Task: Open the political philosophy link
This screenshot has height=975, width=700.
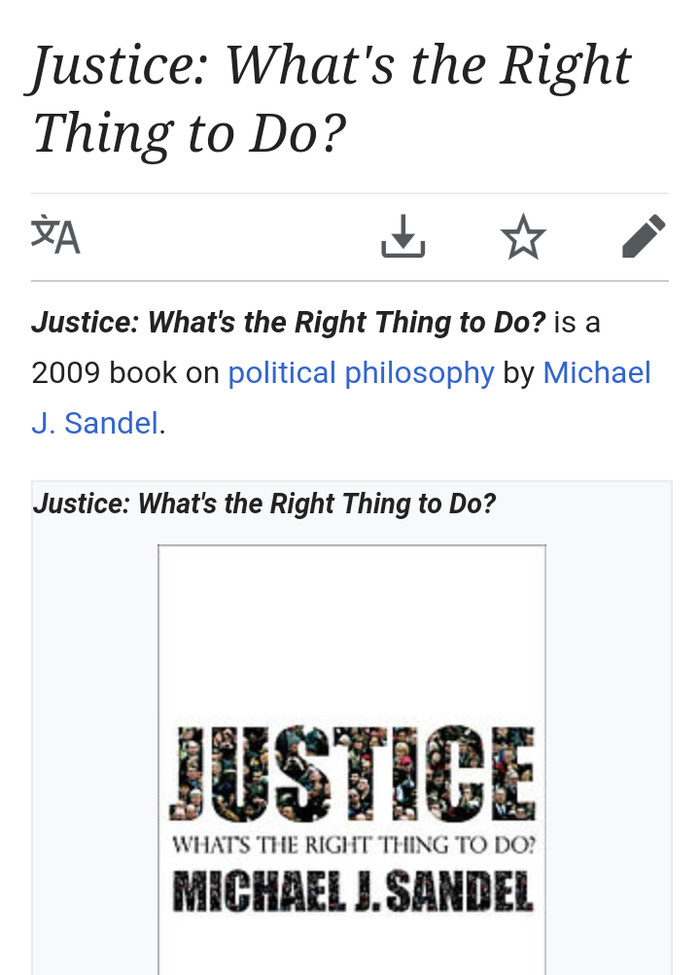Action: (361, 373)
